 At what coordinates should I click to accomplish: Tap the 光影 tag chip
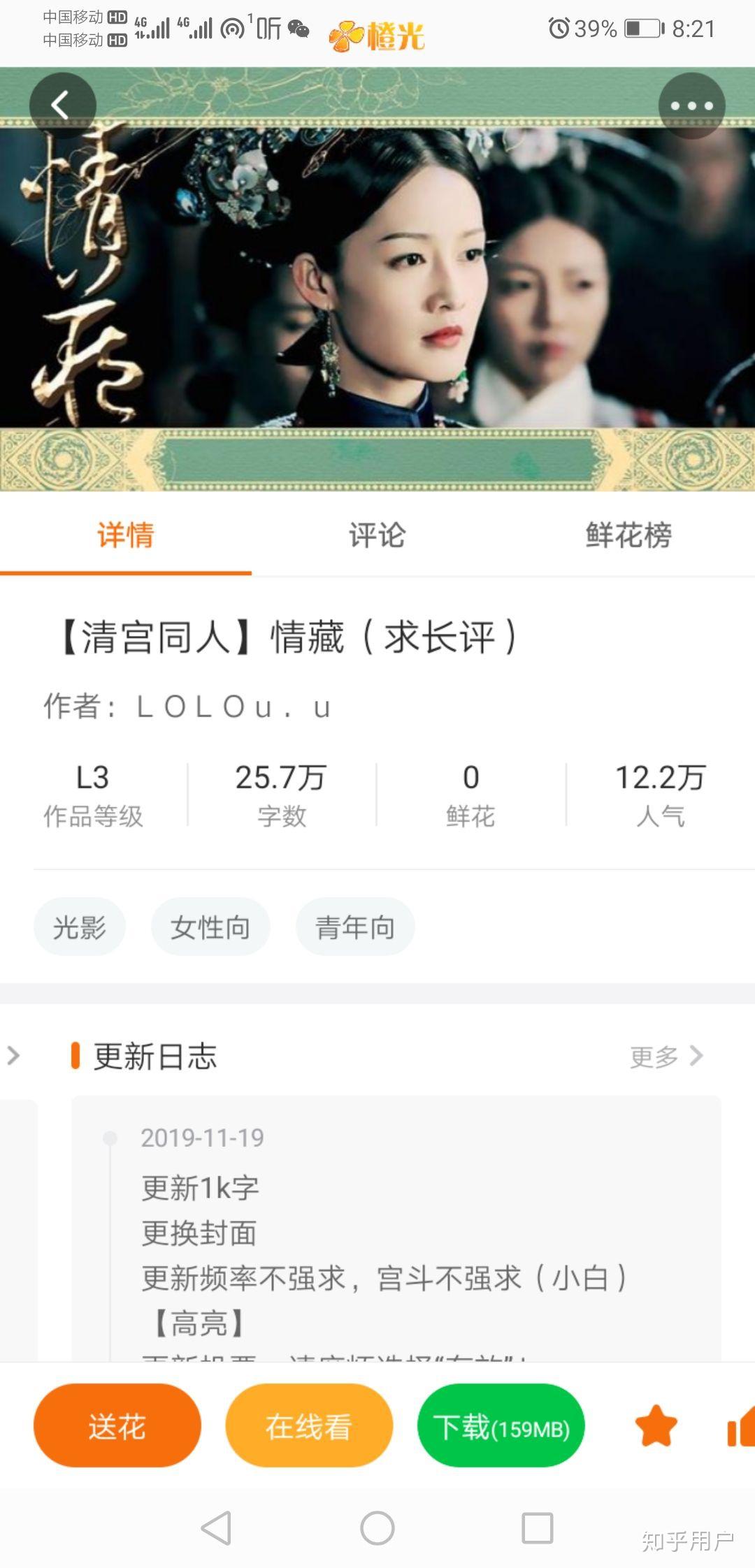pos(80,927)
